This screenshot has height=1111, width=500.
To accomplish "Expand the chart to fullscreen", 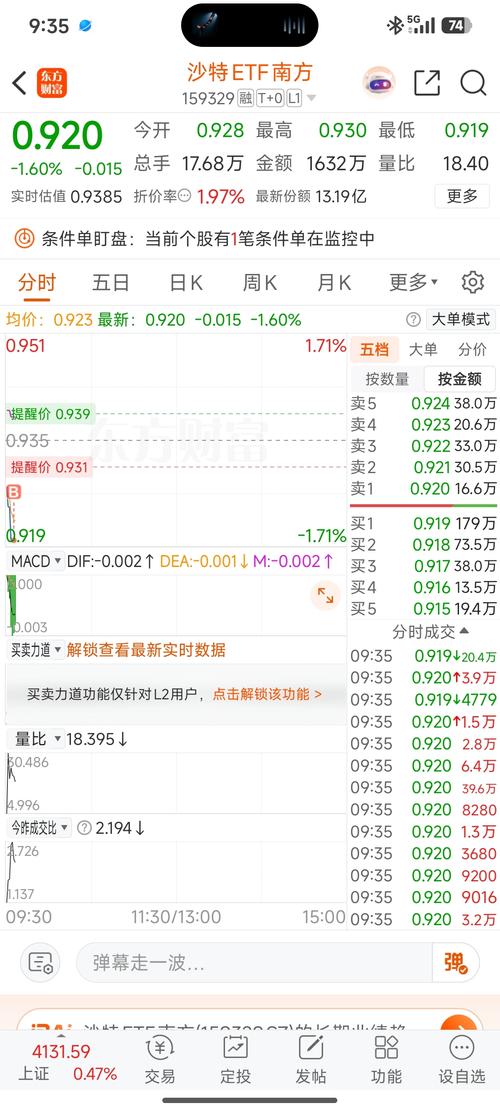I will 325,595.
